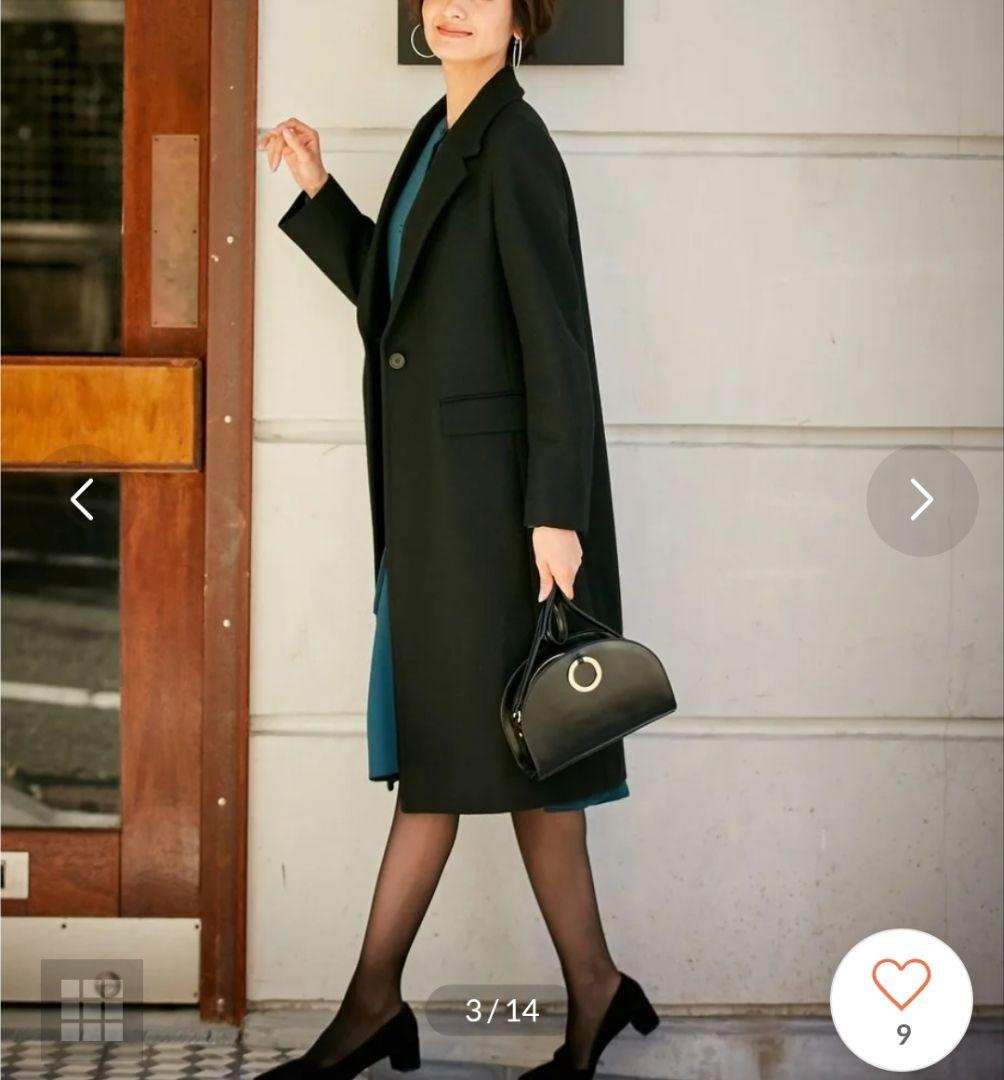Viewport: 1004px width, 1080px height.
Task: Like this item with the heart button
Action: [901, 998]
